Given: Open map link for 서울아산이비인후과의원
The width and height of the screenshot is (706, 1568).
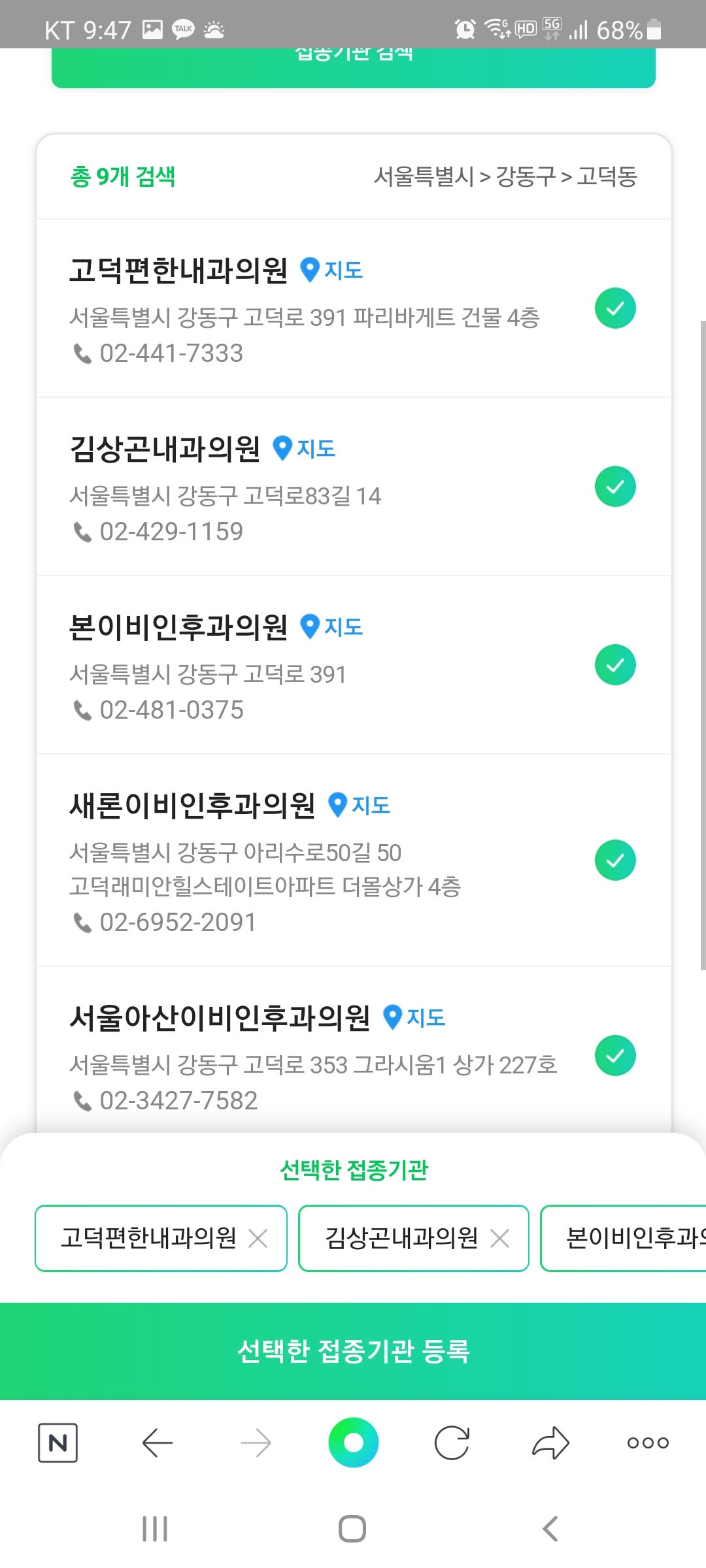Looking at the screenshot, I should pos(414,1017).
